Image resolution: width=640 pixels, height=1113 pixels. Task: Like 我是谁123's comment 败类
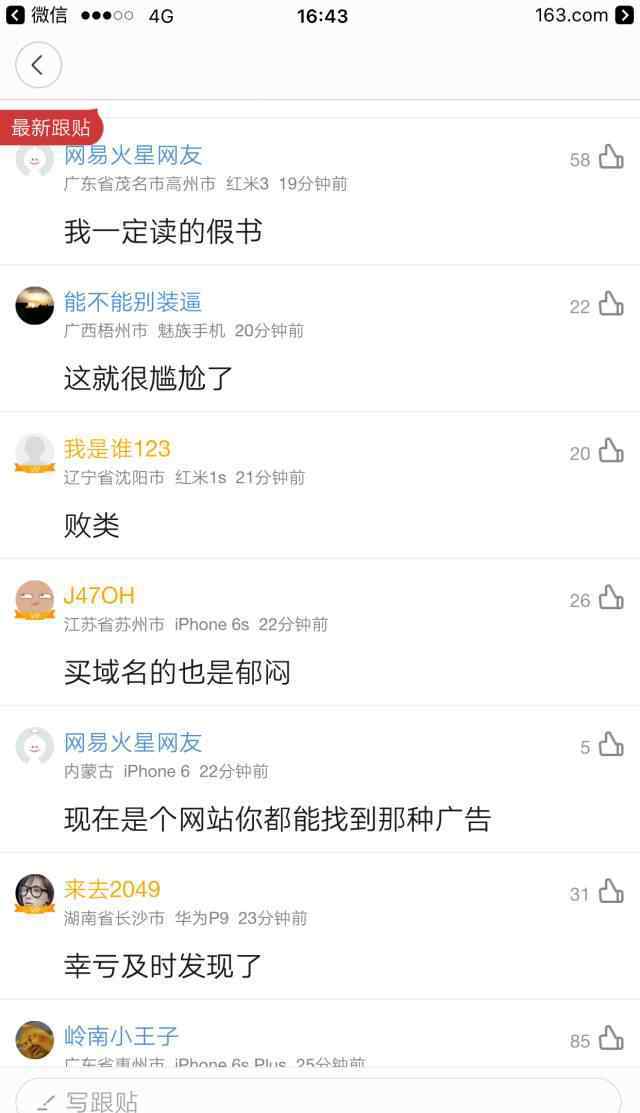(611, 451)
